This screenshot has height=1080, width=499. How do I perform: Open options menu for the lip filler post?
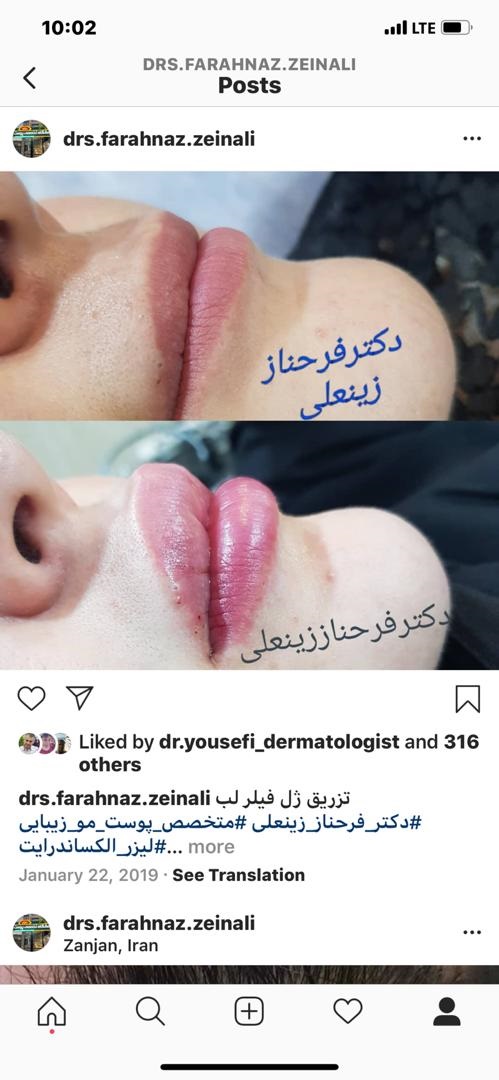point(472,139)
